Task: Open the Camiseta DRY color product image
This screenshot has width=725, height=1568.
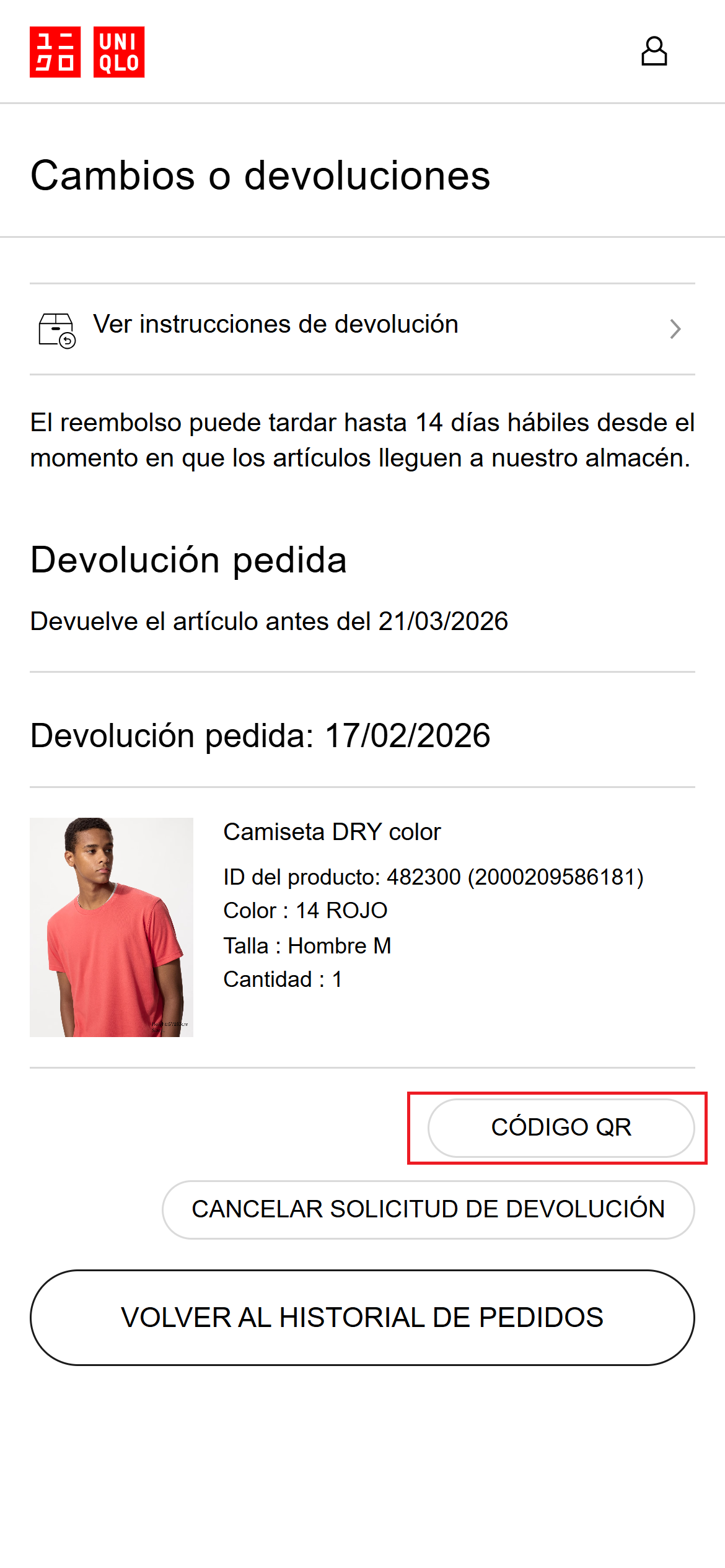Action: pos(112,927)
